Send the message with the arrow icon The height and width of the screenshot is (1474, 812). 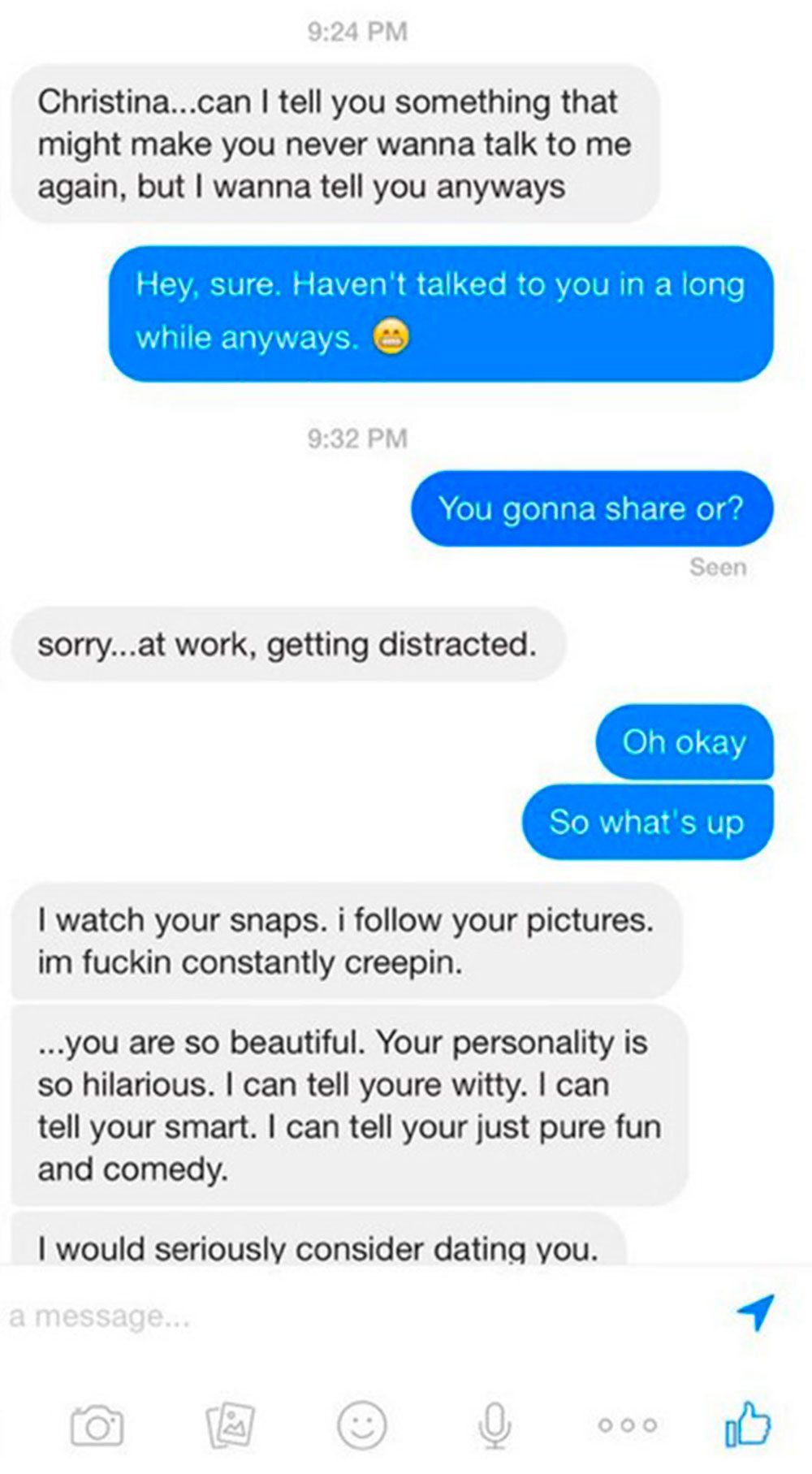[x=756, y=1312]
